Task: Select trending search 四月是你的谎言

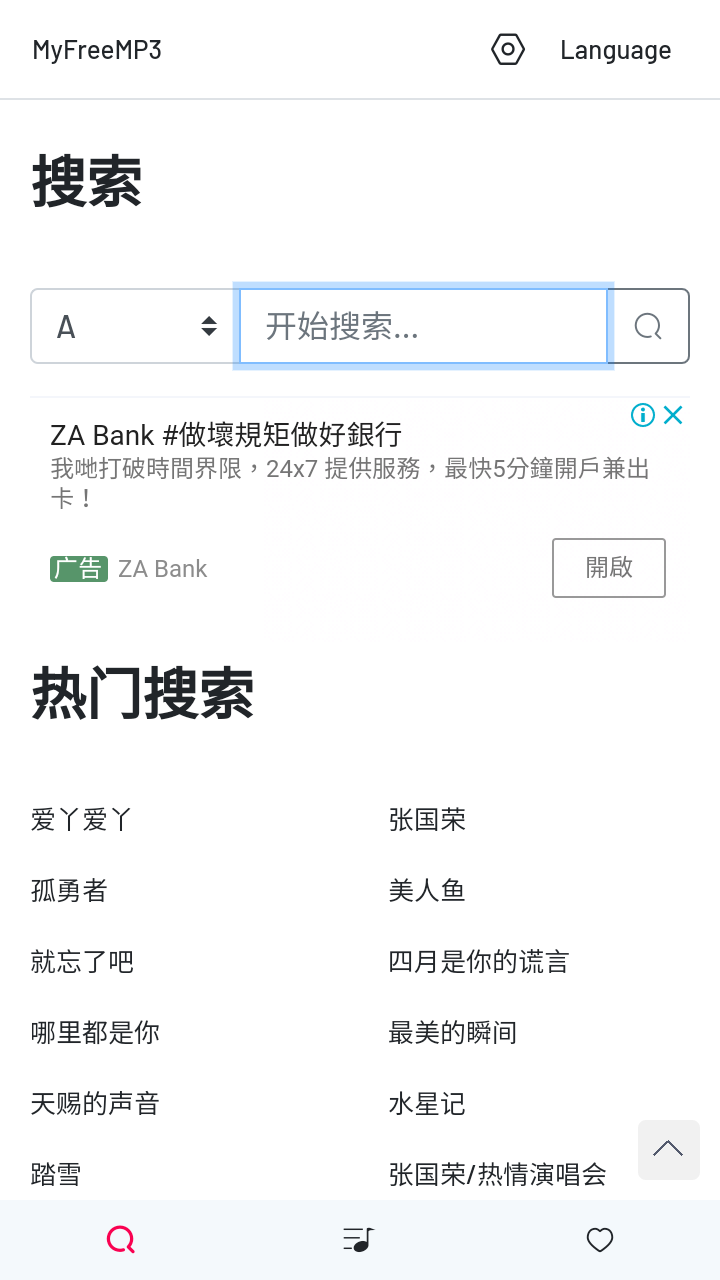Action: click(x=478, y=962)
